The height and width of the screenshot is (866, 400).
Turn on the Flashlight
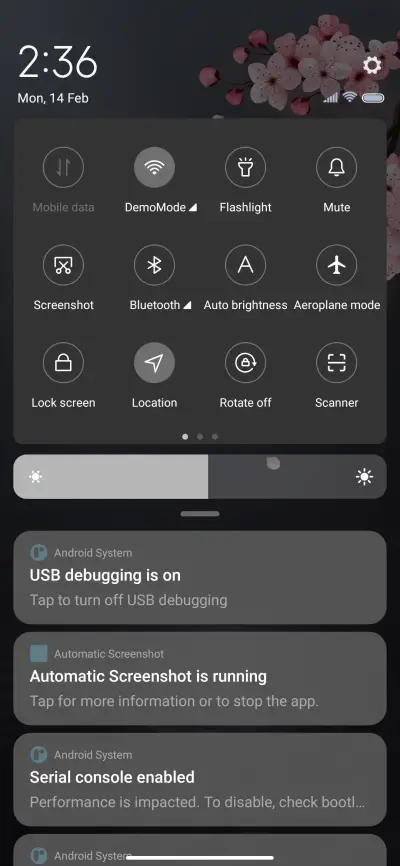point(245,167)
